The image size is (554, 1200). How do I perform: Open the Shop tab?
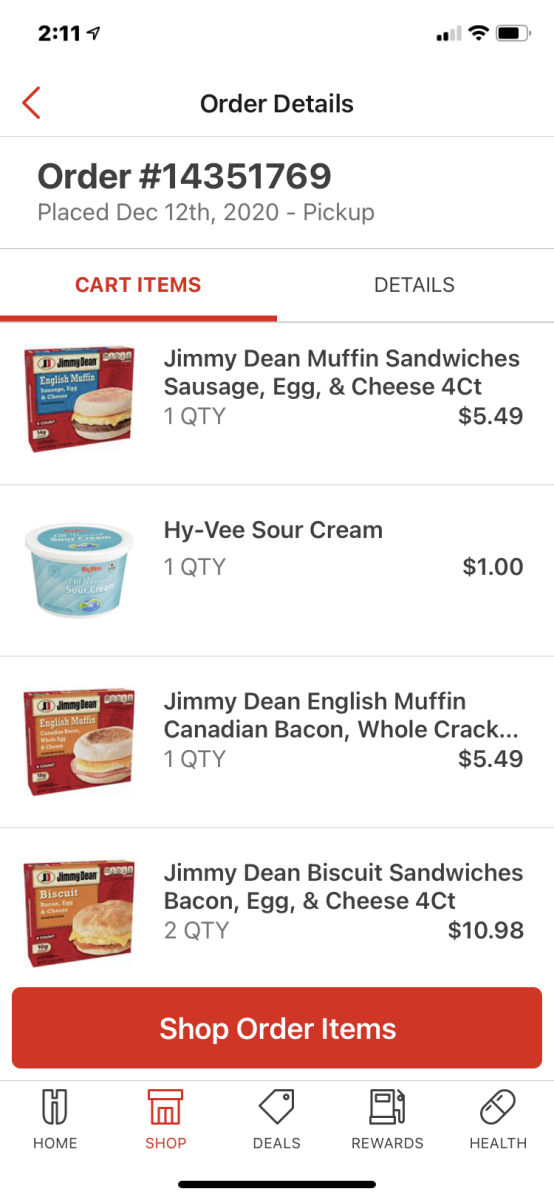(166, 1120)
